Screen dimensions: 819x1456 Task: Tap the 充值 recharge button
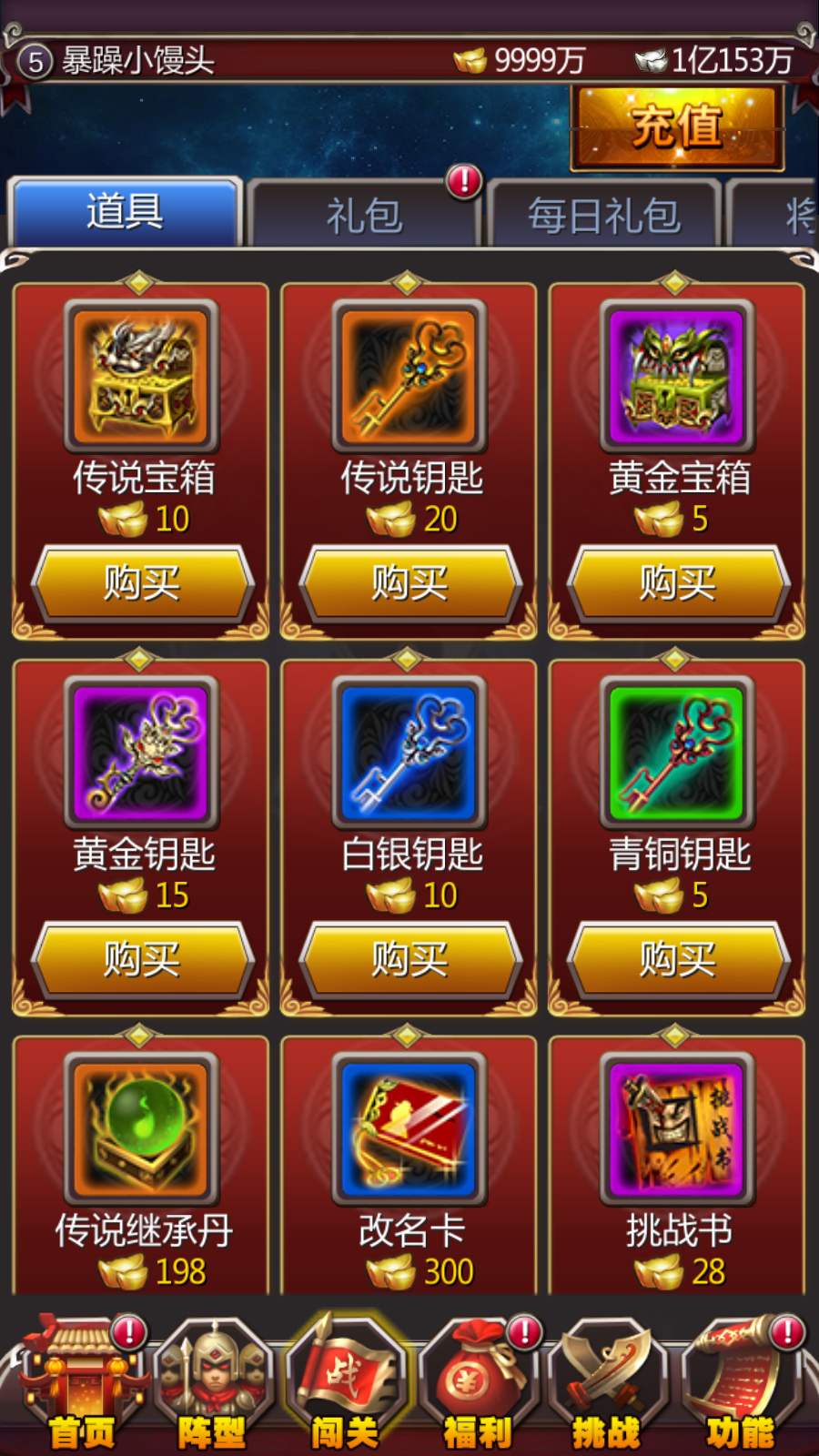(677, 127)
